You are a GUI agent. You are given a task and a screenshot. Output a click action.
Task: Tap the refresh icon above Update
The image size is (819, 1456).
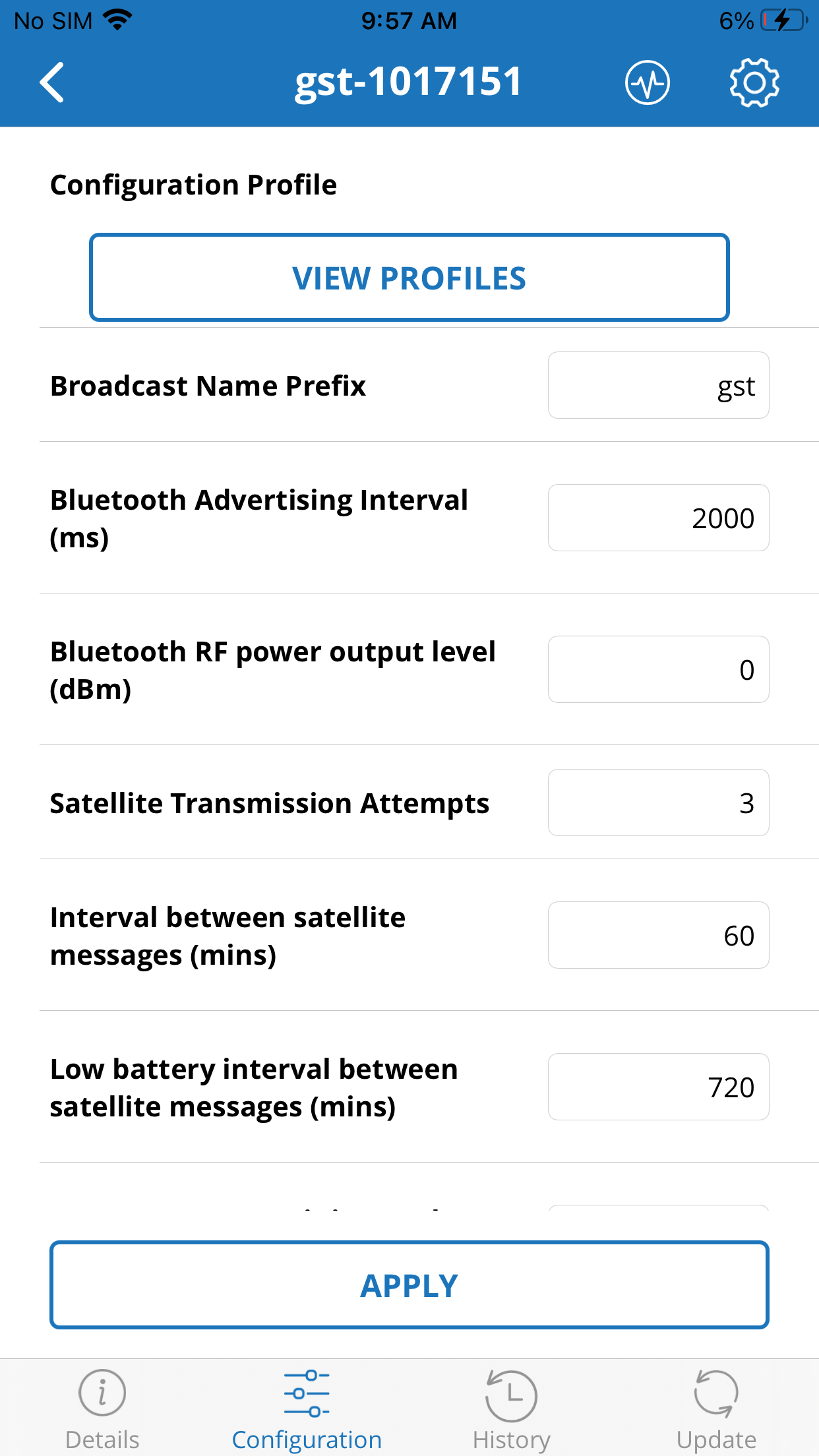coord(717,1393)
